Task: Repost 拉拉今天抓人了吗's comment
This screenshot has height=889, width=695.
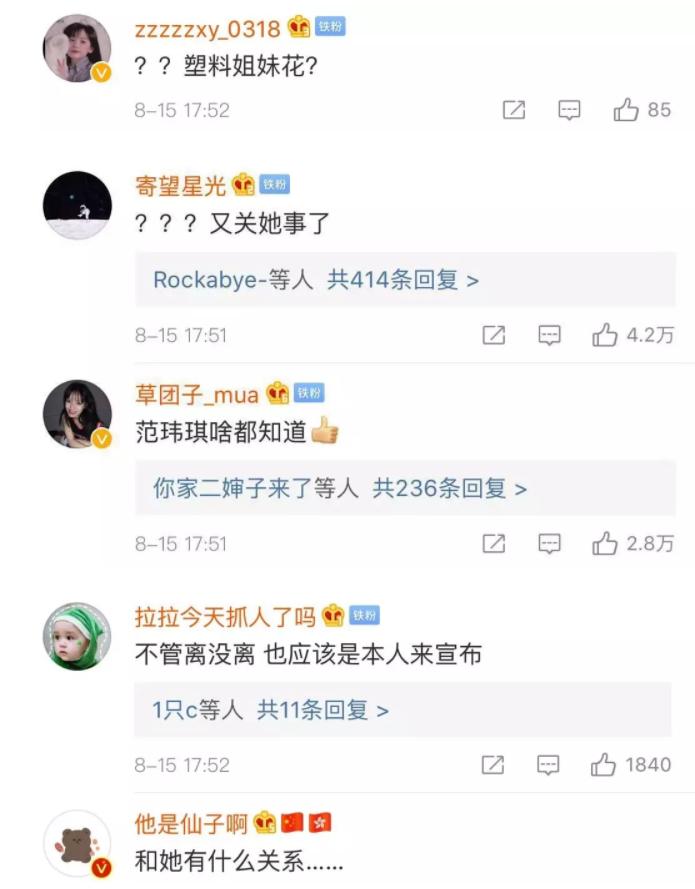Action: (492, 765)
